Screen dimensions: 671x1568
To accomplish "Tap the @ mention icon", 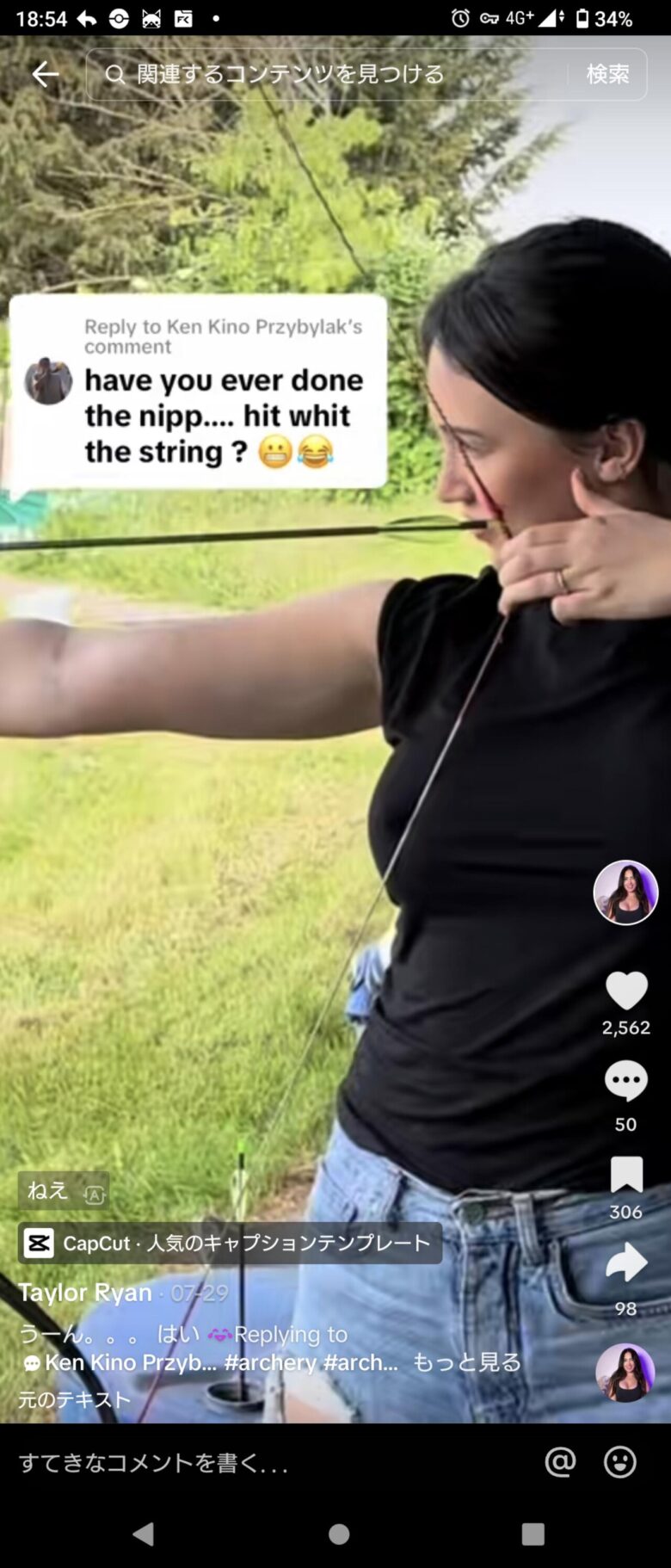I will (560, 1462).
